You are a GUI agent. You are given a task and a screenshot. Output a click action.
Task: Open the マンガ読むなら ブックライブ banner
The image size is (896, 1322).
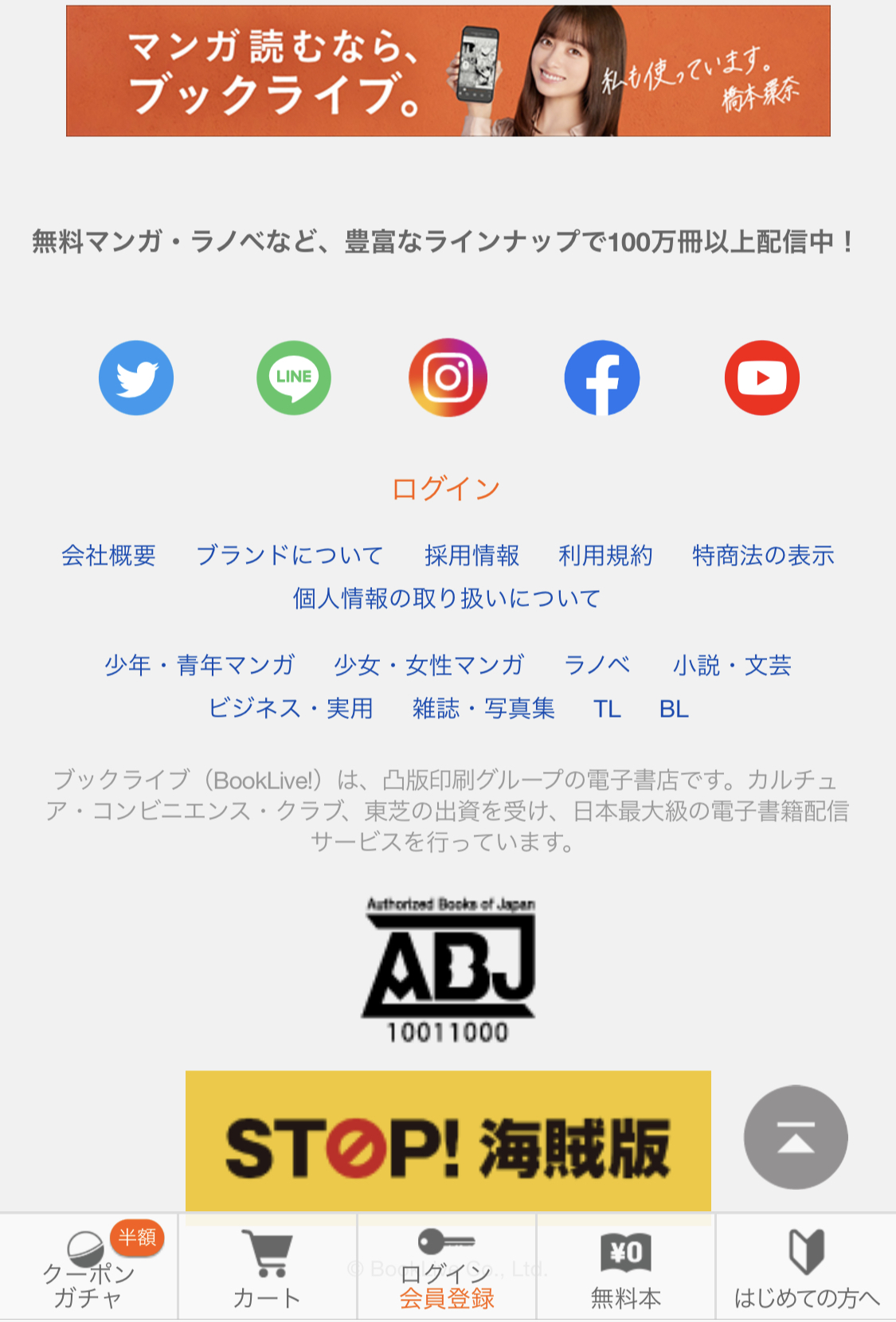pyautogui.click(x=448, y=71)
